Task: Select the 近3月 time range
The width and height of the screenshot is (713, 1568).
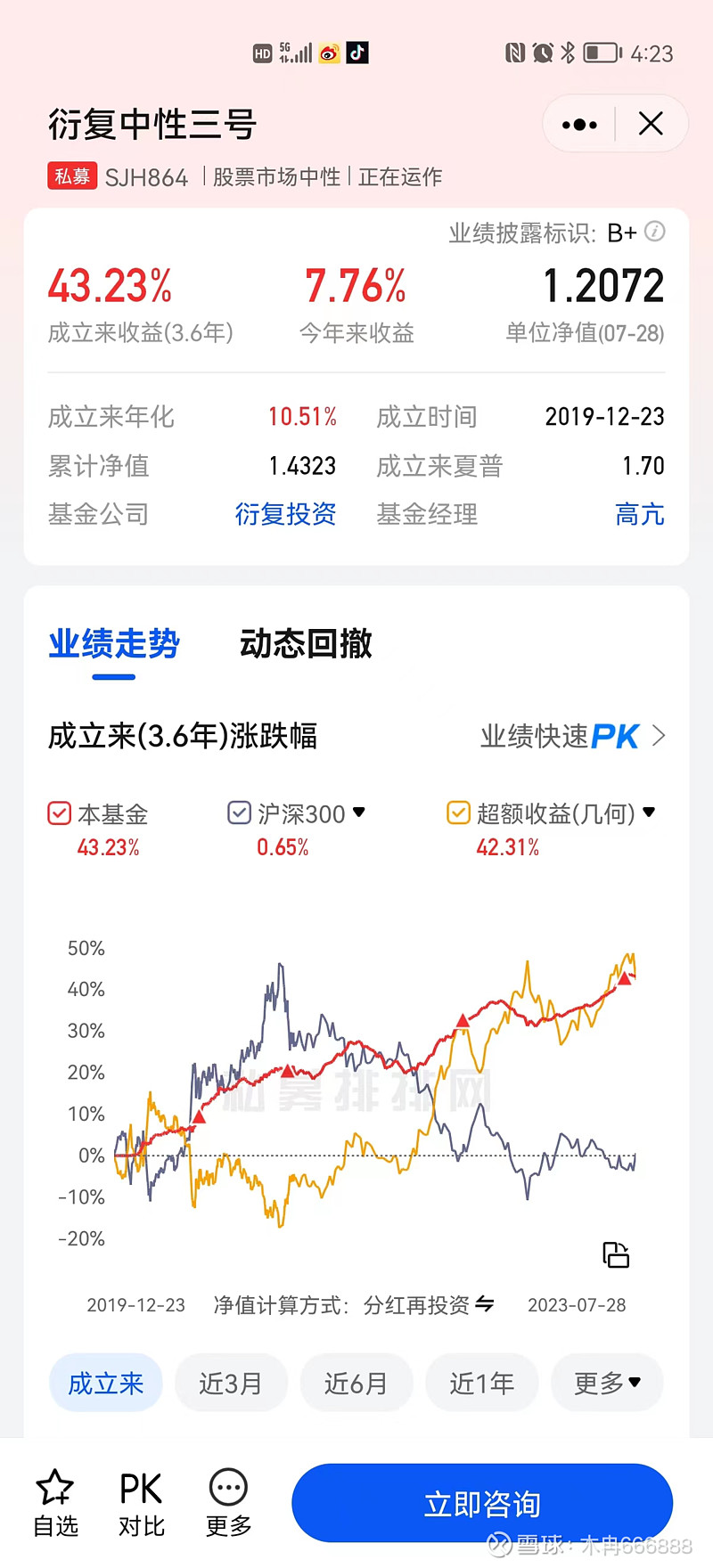Action: 231,1383
